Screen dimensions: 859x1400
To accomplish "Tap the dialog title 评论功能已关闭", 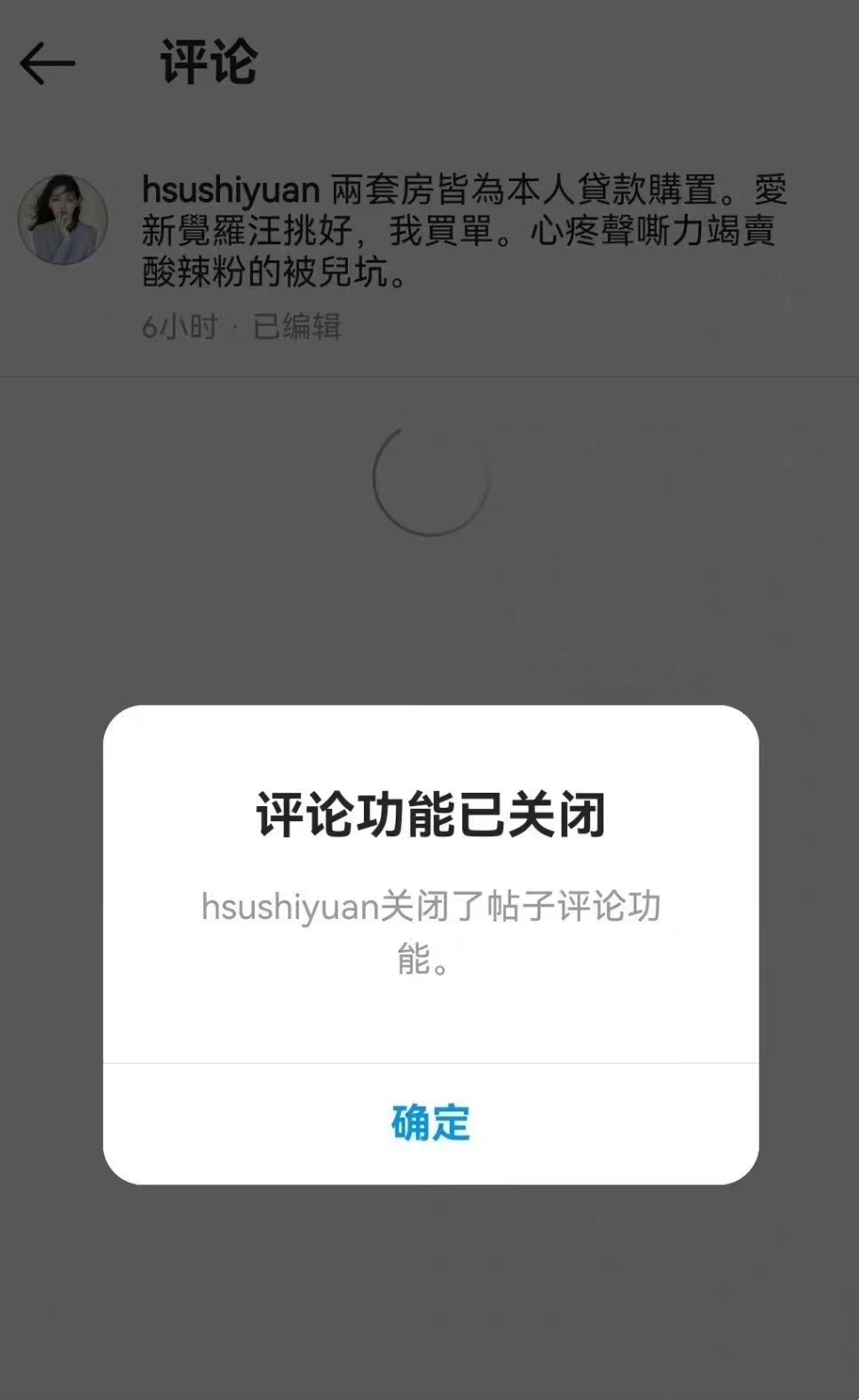I will [x=429, y=814].
